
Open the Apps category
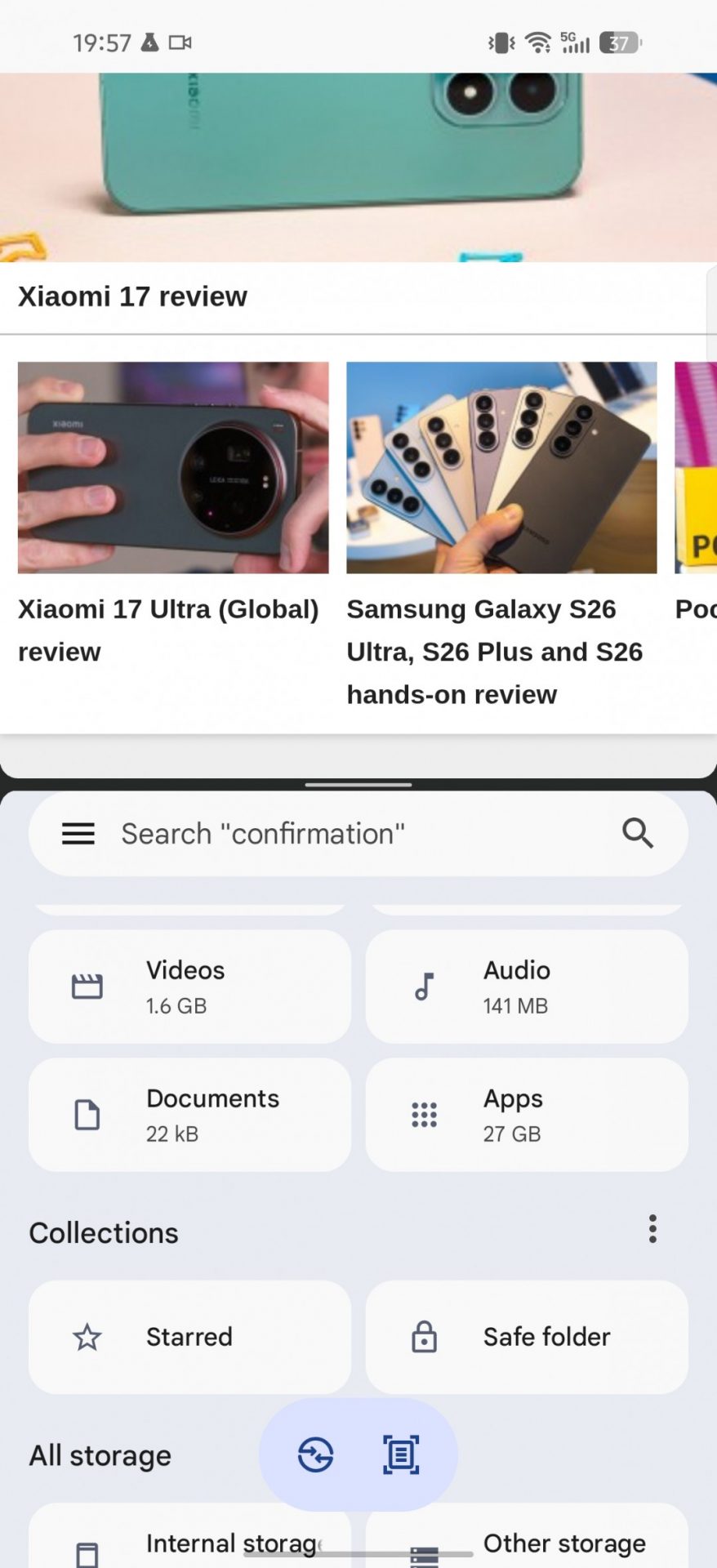526,1115
